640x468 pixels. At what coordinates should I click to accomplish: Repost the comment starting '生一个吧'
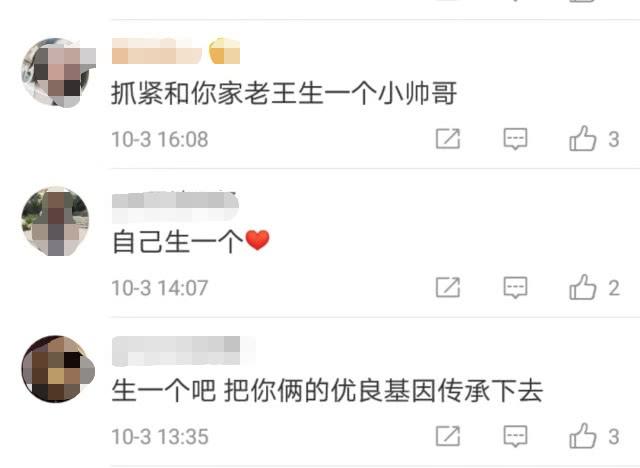click(448, 436)
